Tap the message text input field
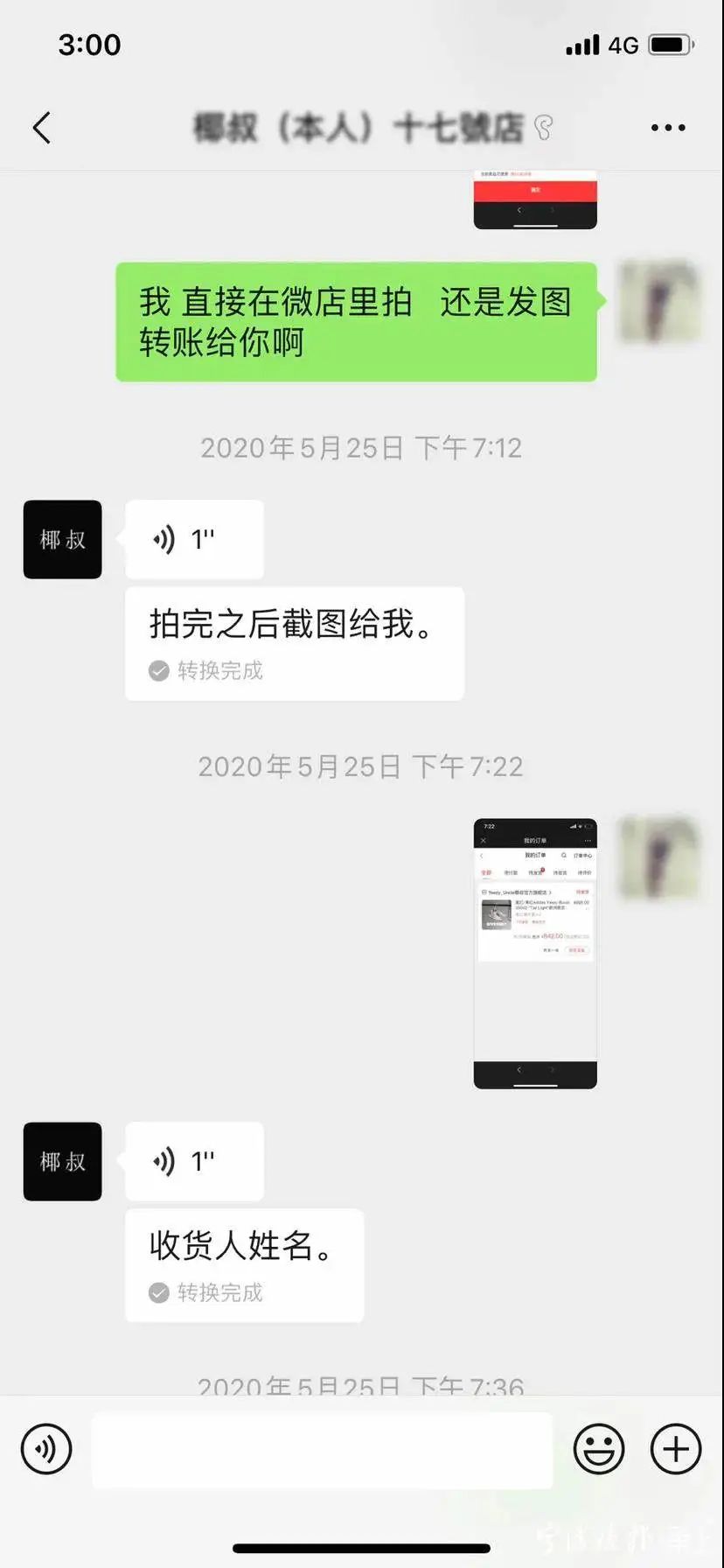The width and height of the screenshot is (724, 1568). tap(324, 1449)
